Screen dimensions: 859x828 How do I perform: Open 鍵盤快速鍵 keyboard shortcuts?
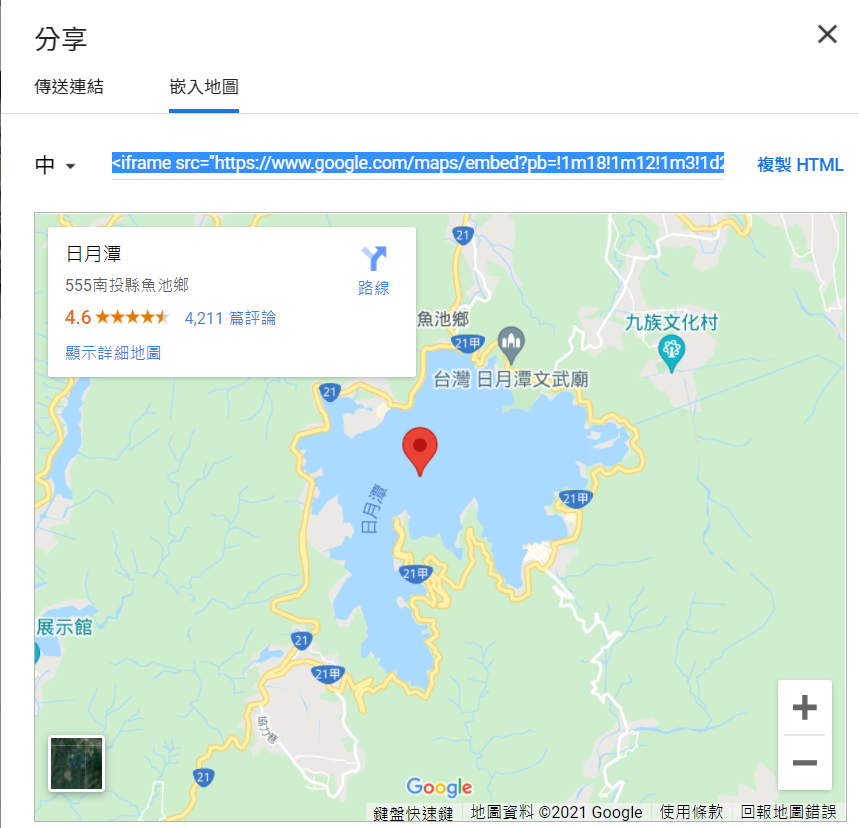[x=413, y=812]
